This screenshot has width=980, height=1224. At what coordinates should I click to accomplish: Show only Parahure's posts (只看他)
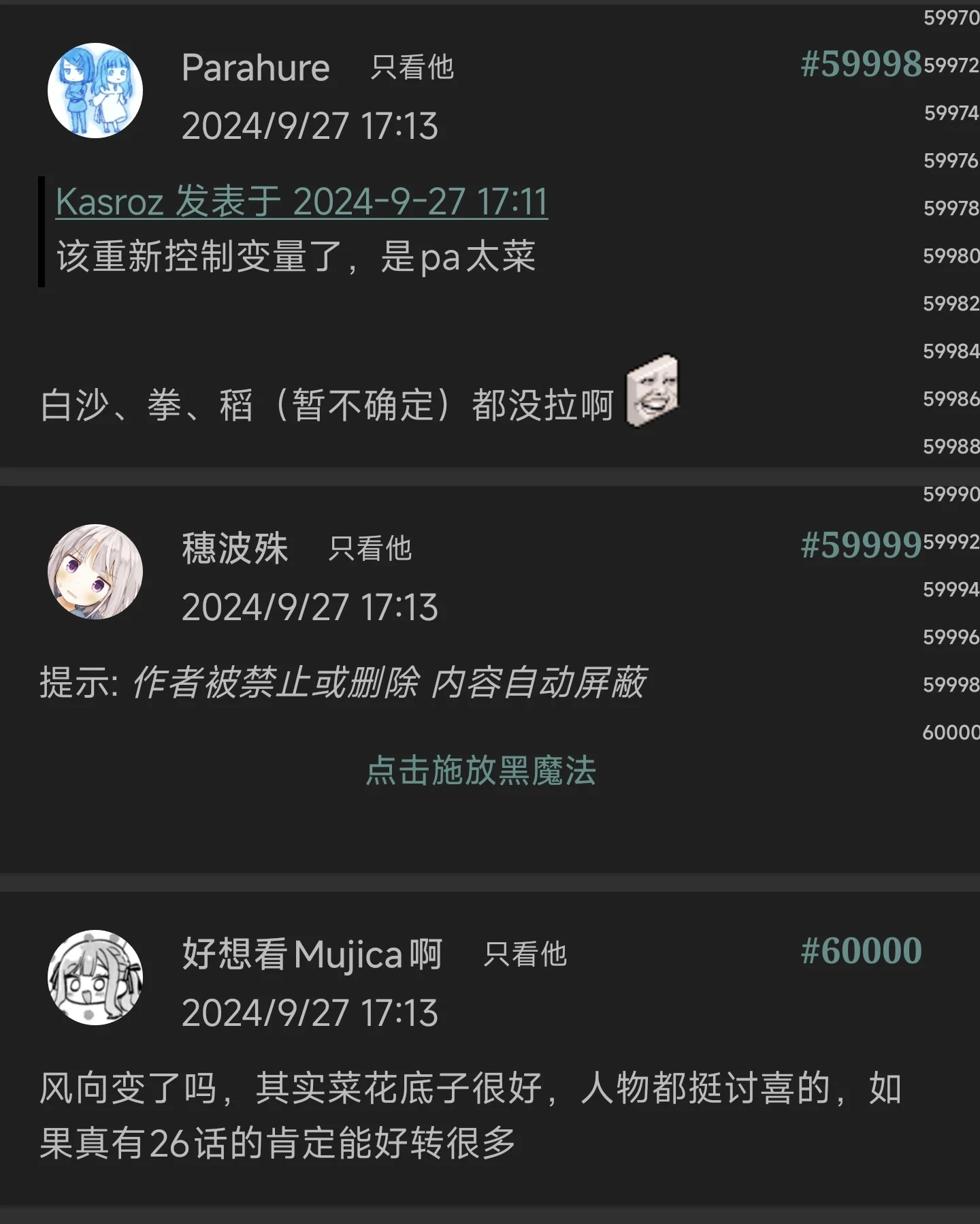click(x=412, y=67)
